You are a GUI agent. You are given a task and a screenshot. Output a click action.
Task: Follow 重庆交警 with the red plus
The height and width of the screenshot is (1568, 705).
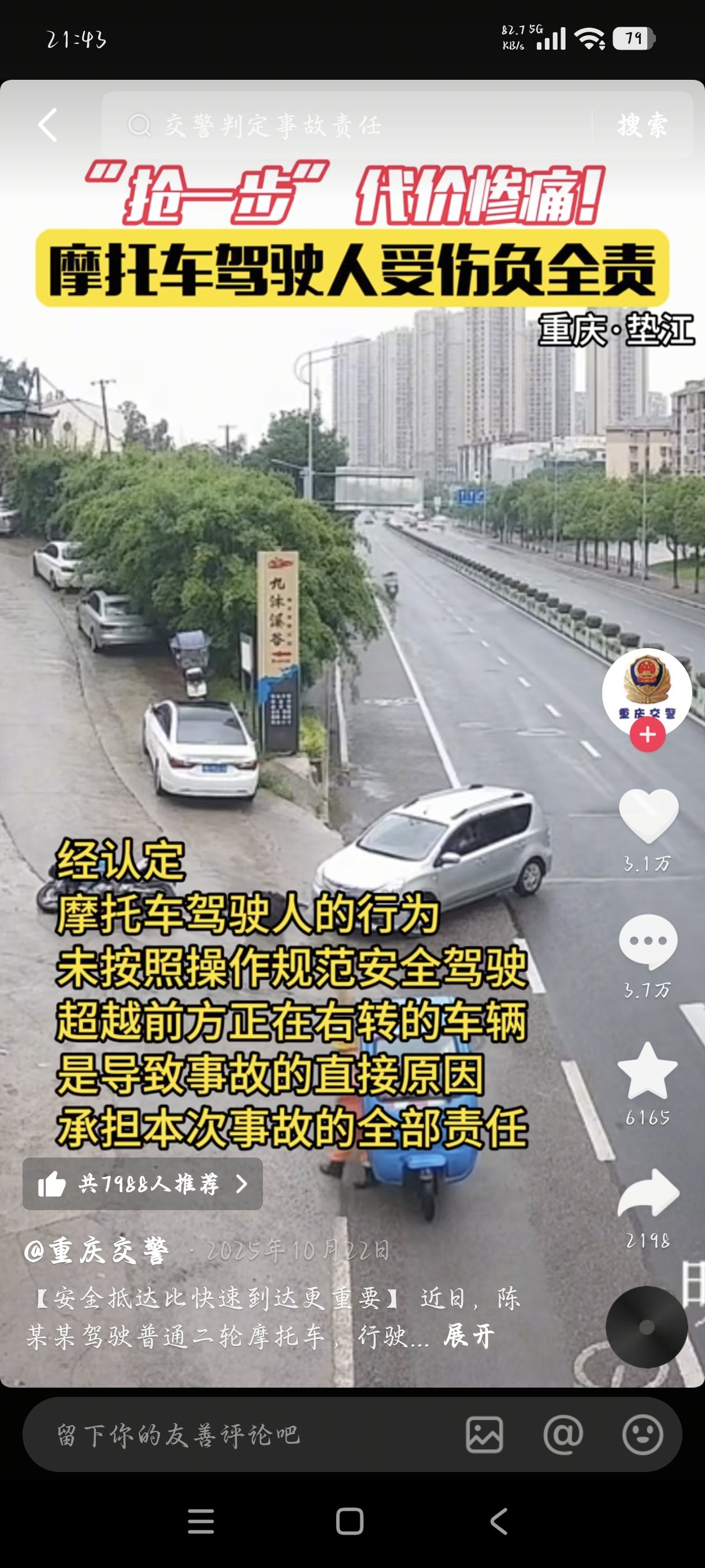[x=647, y=735]
